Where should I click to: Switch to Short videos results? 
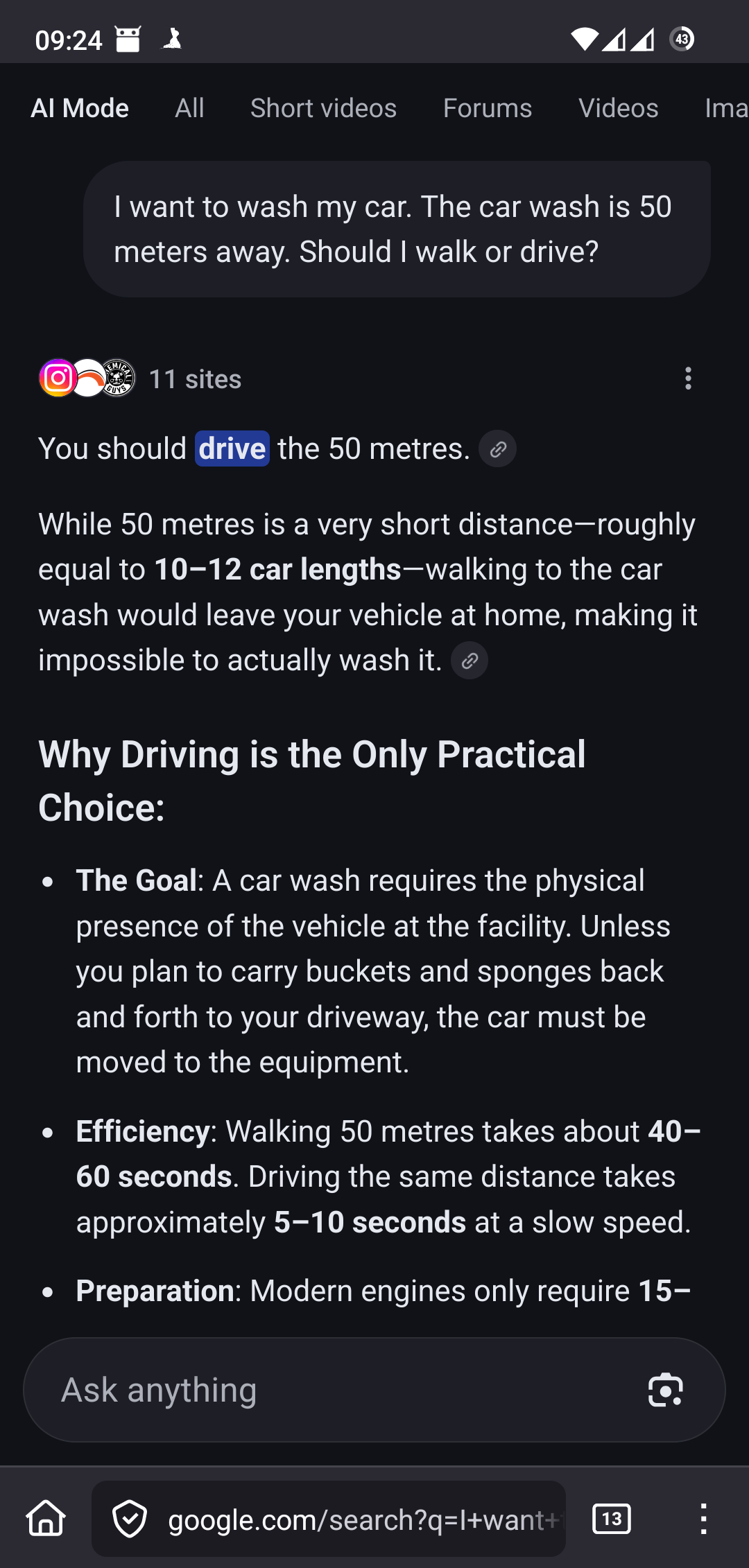322,107
